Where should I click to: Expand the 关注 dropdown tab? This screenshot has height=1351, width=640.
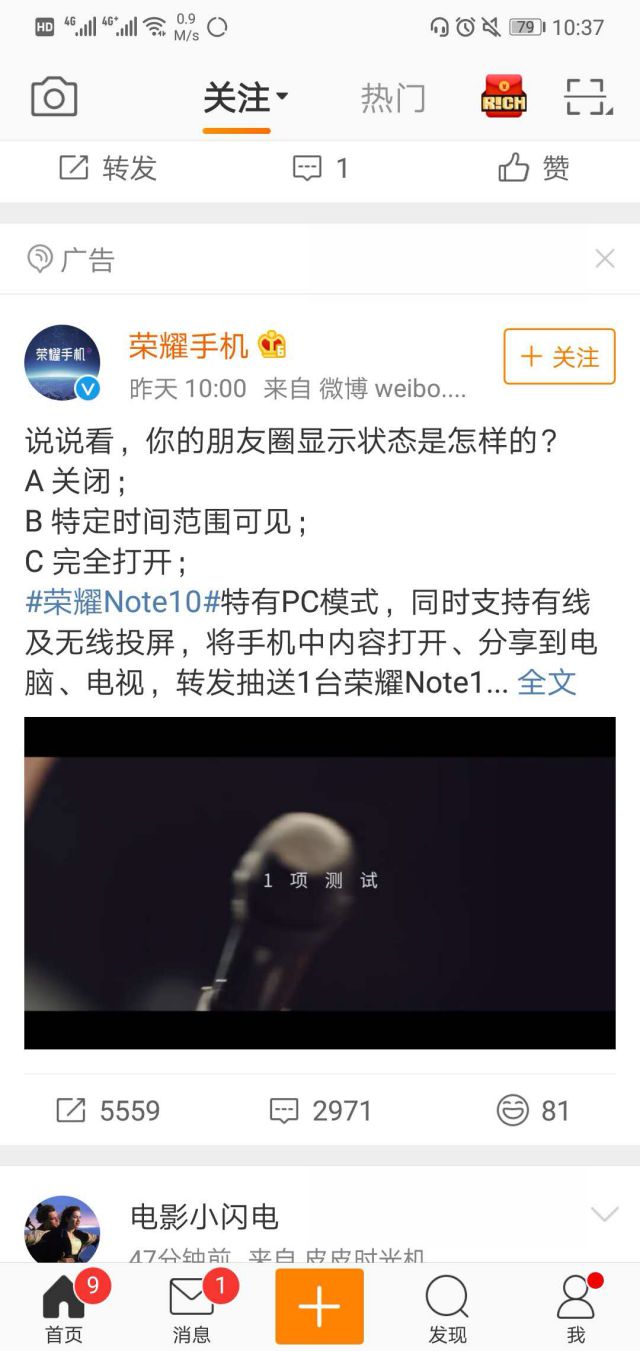tap(245, 98)
